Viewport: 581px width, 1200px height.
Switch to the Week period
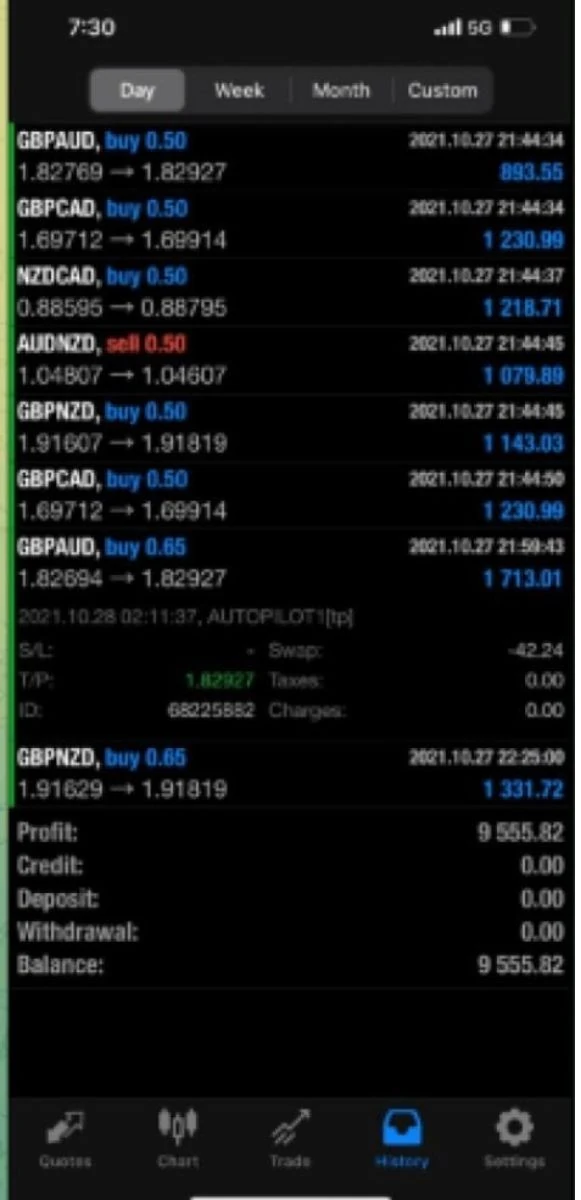tap(239, 91)
